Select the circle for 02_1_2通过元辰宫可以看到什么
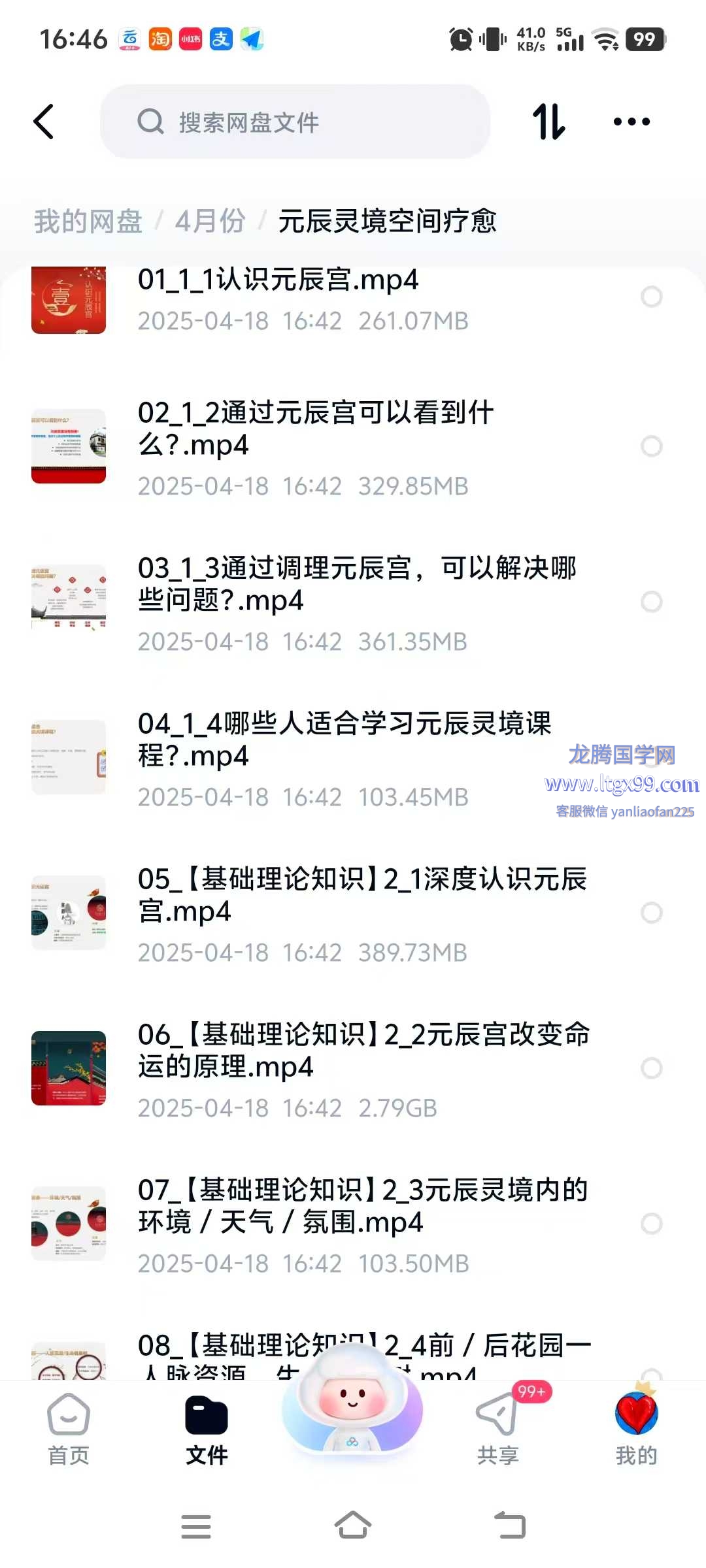The image size is (706, 1568). pyautogui.click(x=651, y=446)
